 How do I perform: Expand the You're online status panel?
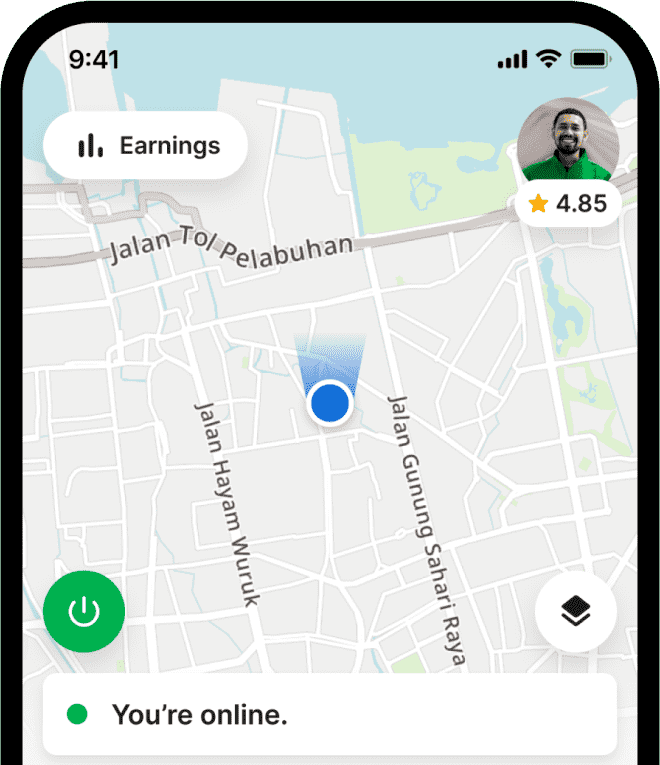pos(329,714)
